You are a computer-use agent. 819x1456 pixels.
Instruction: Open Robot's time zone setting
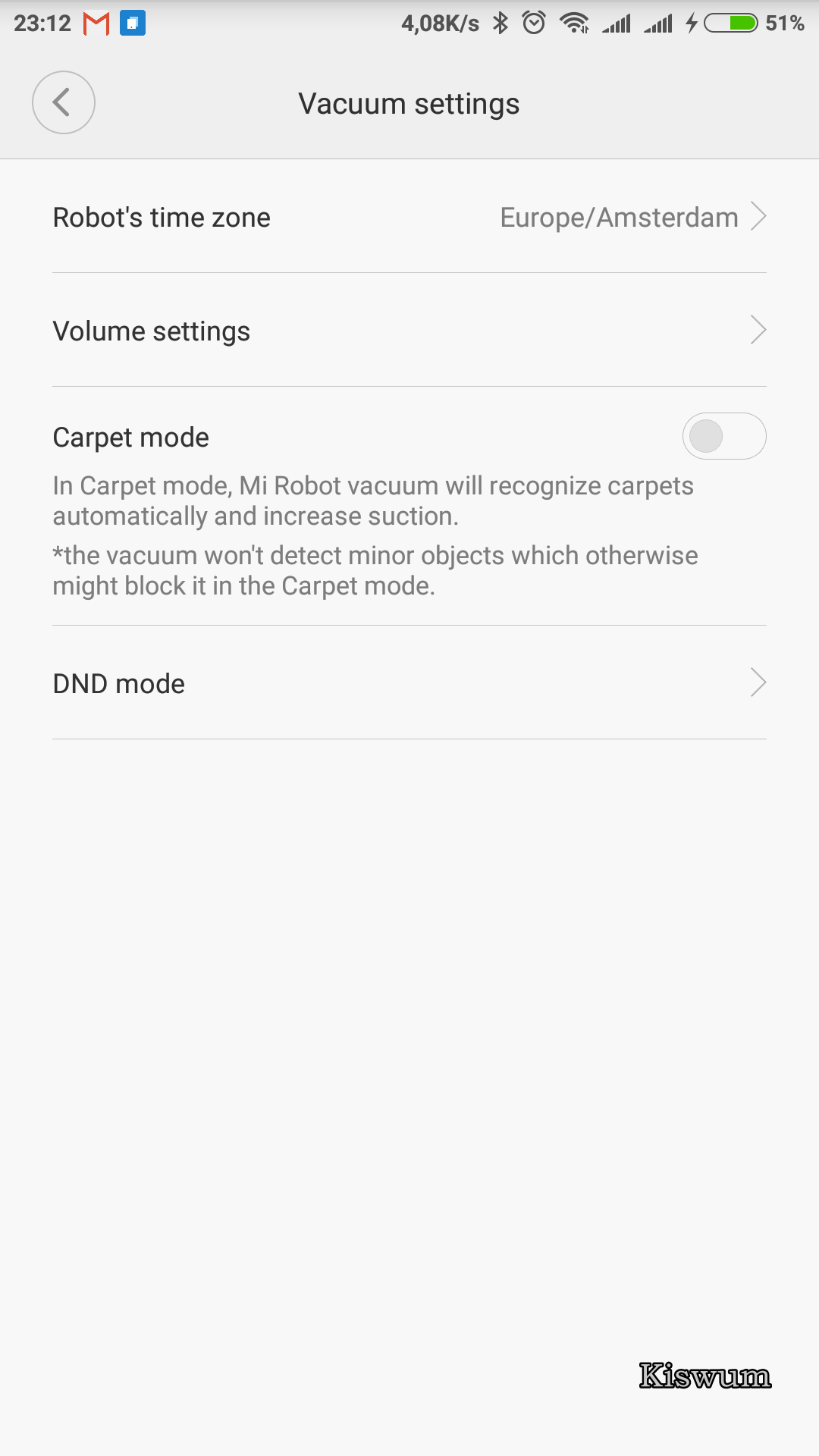409,217
